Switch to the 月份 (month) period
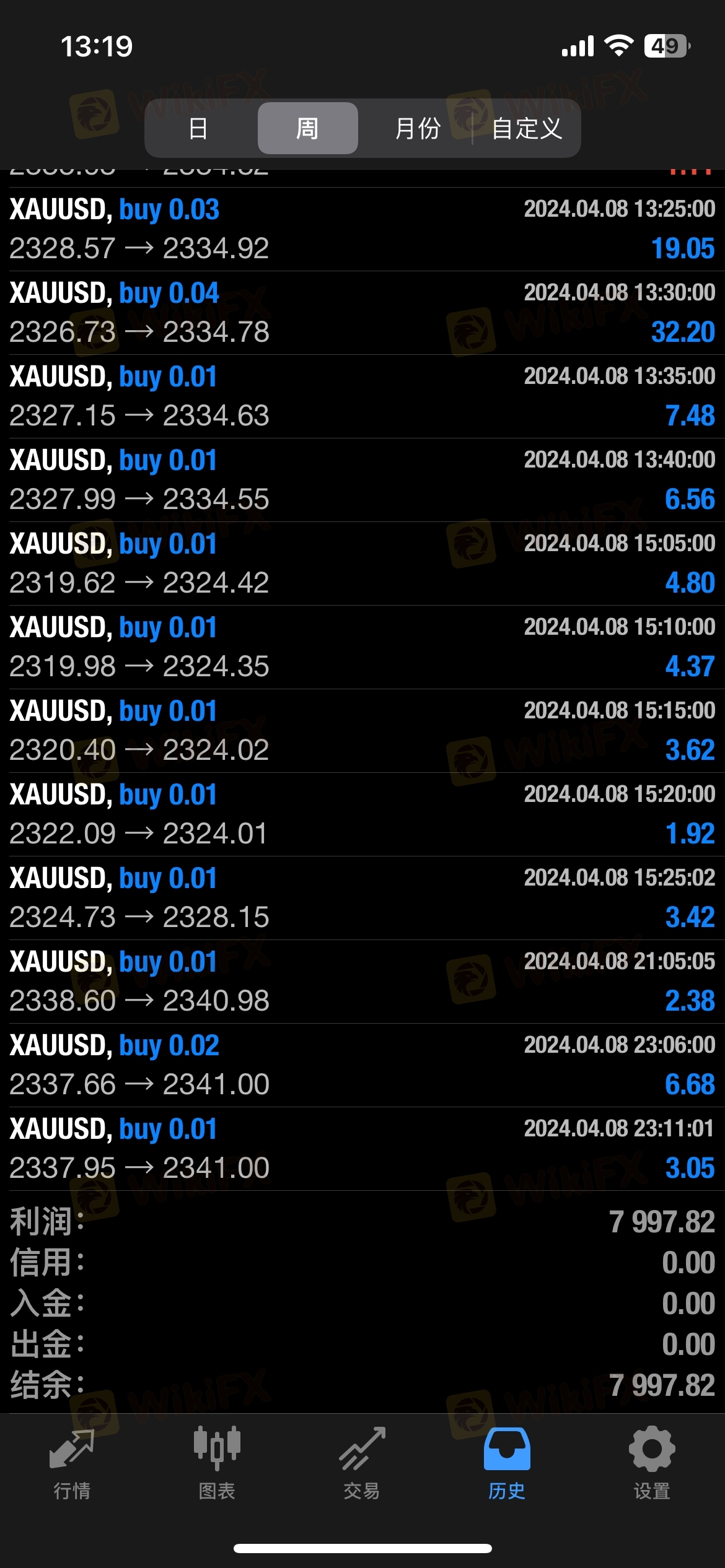 [x=418, y=129]
